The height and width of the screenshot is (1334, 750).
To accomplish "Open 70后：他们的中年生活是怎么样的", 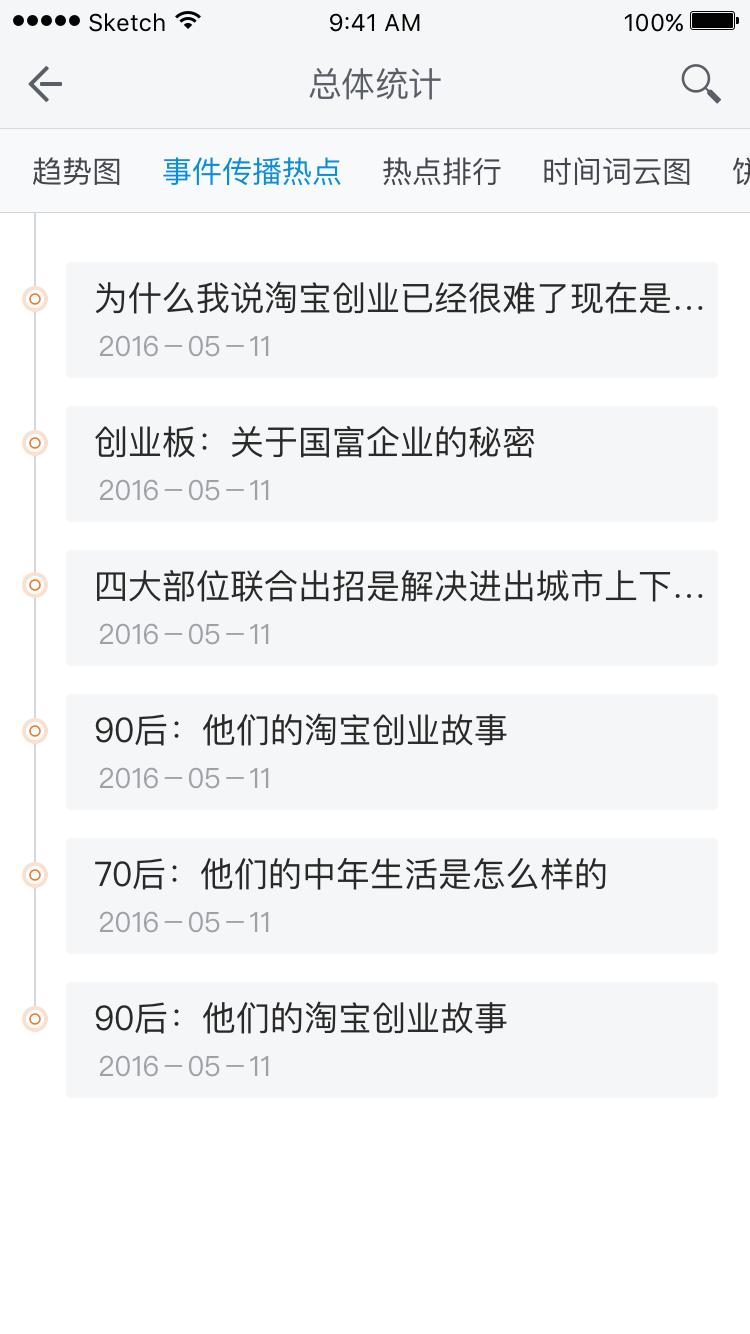I will pos(392,896).
